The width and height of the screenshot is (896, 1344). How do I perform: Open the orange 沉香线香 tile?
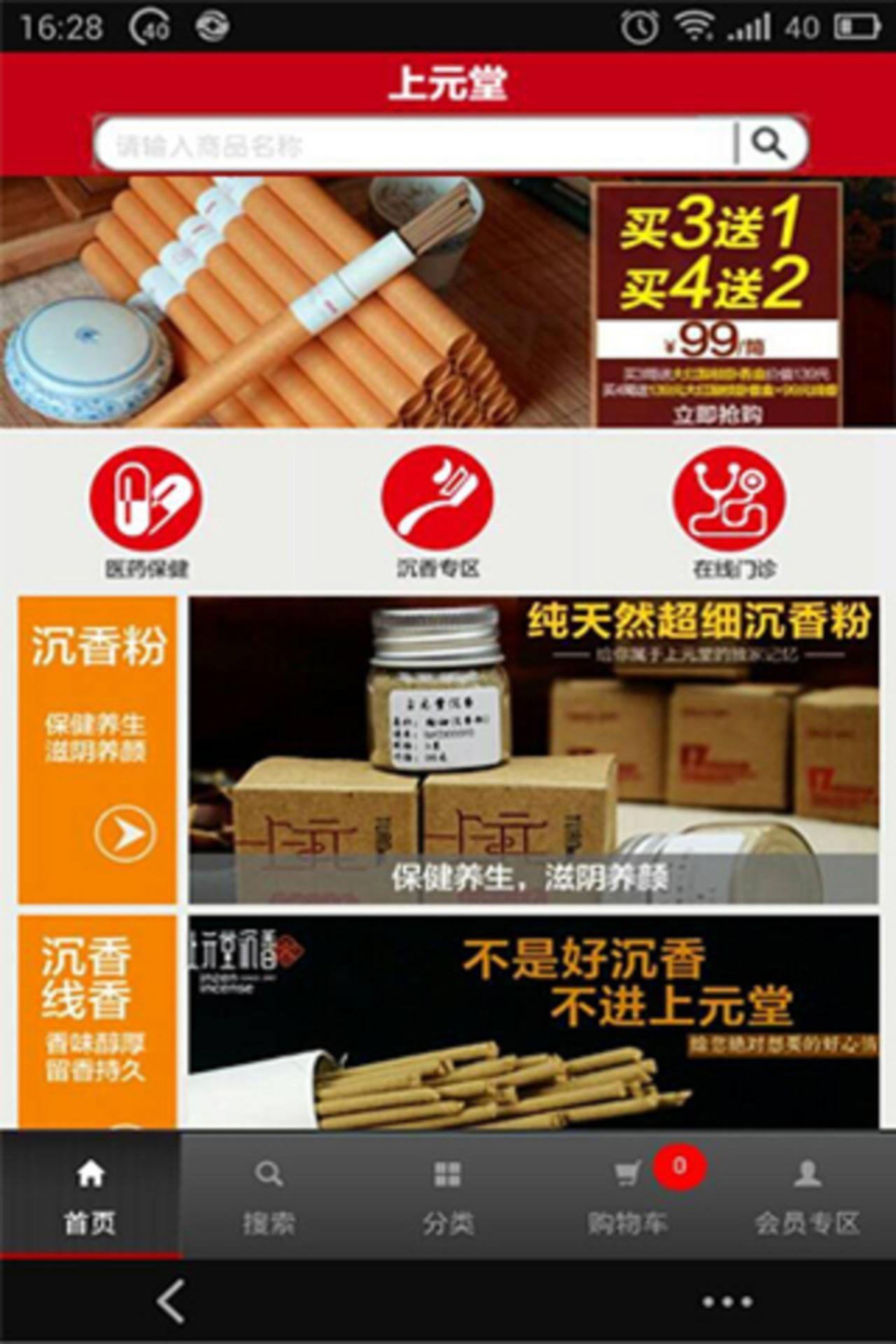97,1022
